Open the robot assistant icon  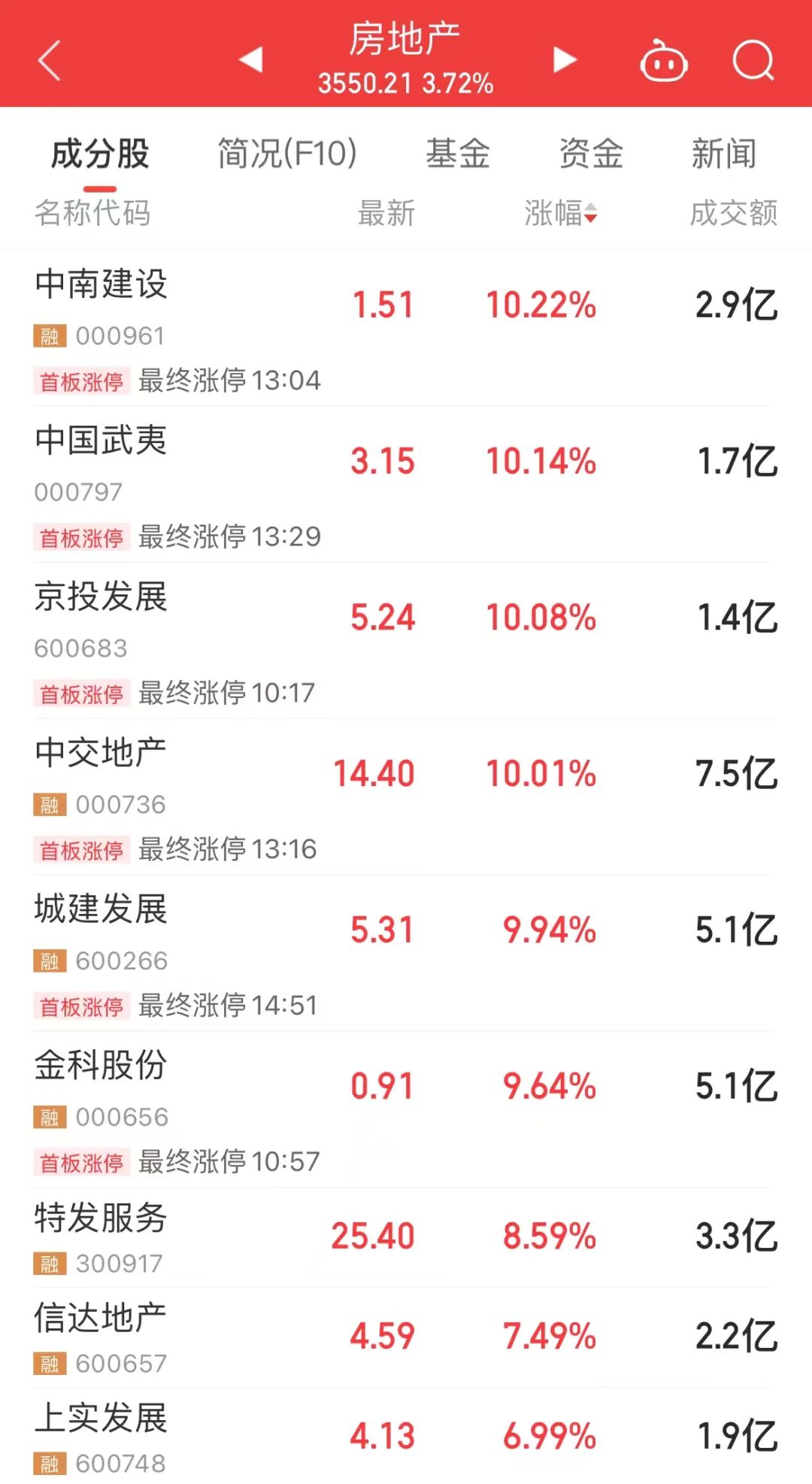pyautogui.click(x=663, y=60)
